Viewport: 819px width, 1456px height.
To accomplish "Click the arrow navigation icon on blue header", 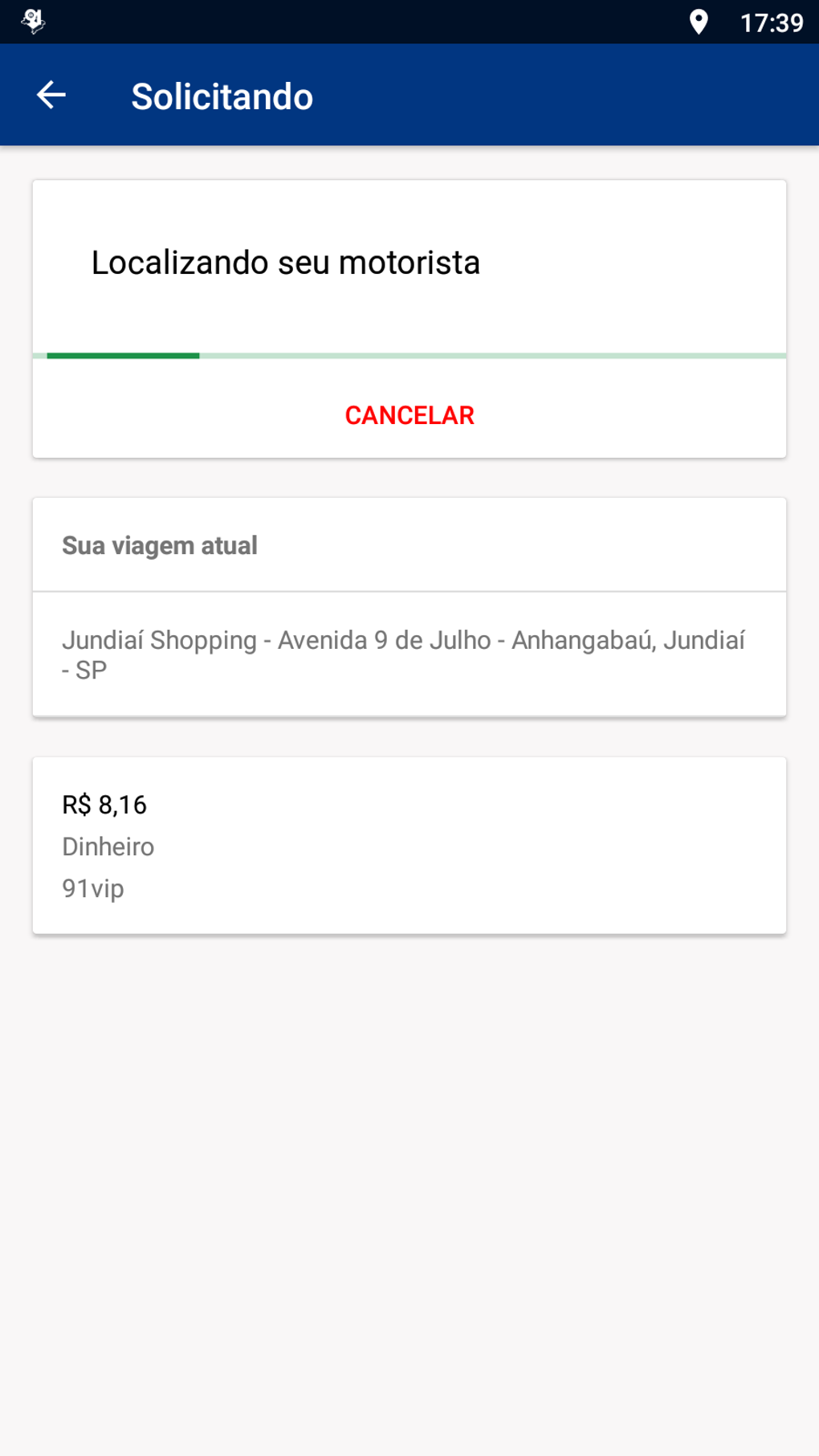I will [x=51, y=95].
